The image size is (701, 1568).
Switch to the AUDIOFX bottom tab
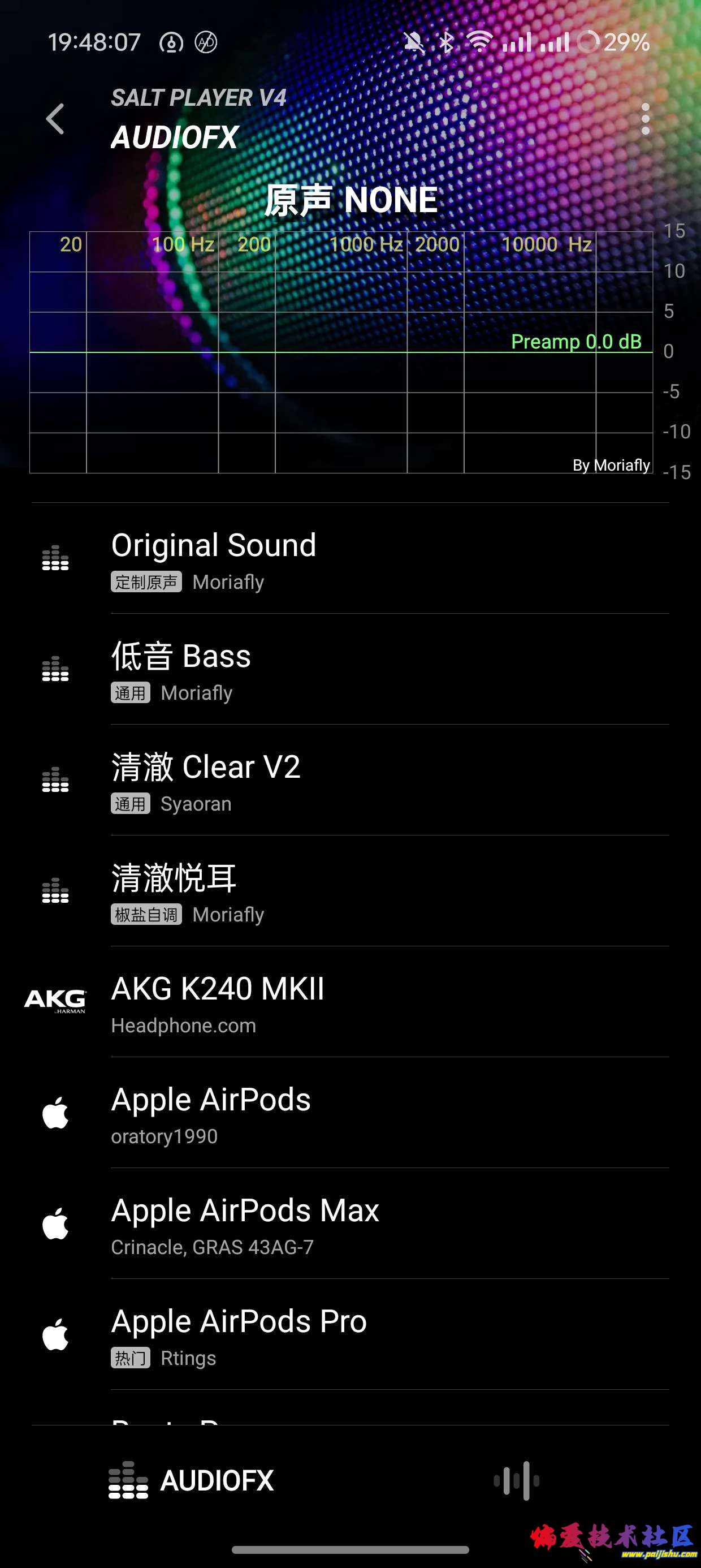[191, 1480]
